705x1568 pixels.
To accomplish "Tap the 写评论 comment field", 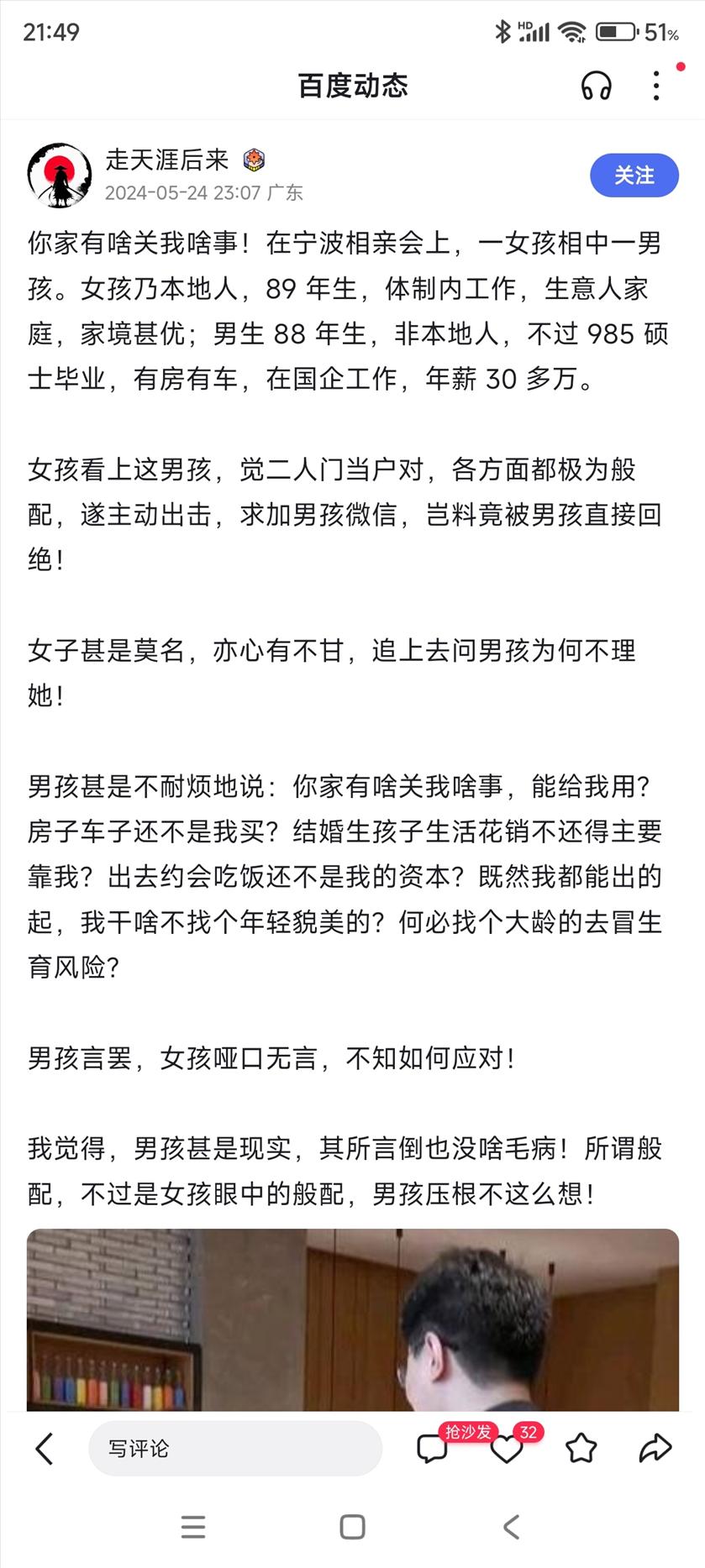I will tap(235, 1449).
